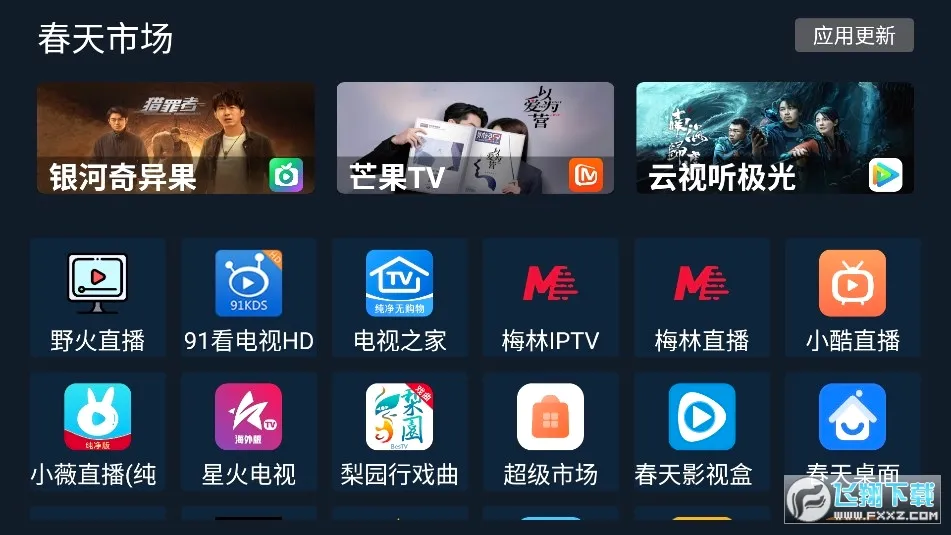This screenshot has height=535, width=951.
Task: Open the 银河奇异果 banner
Action: 176,138
